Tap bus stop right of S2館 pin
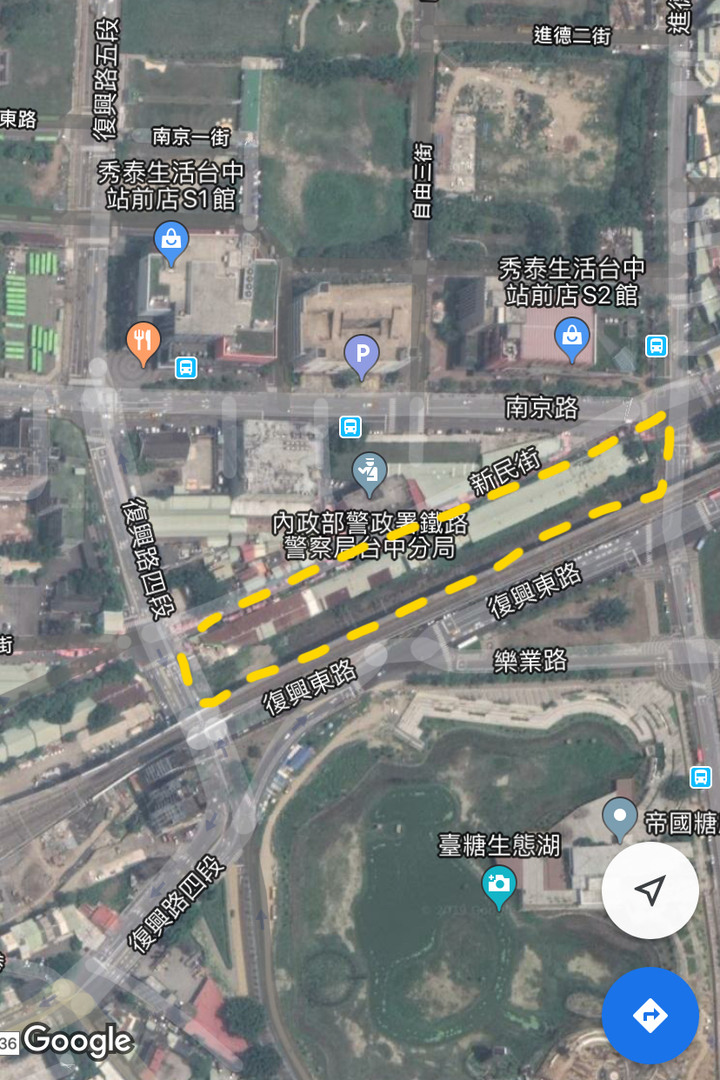 (x=656, y=346)
